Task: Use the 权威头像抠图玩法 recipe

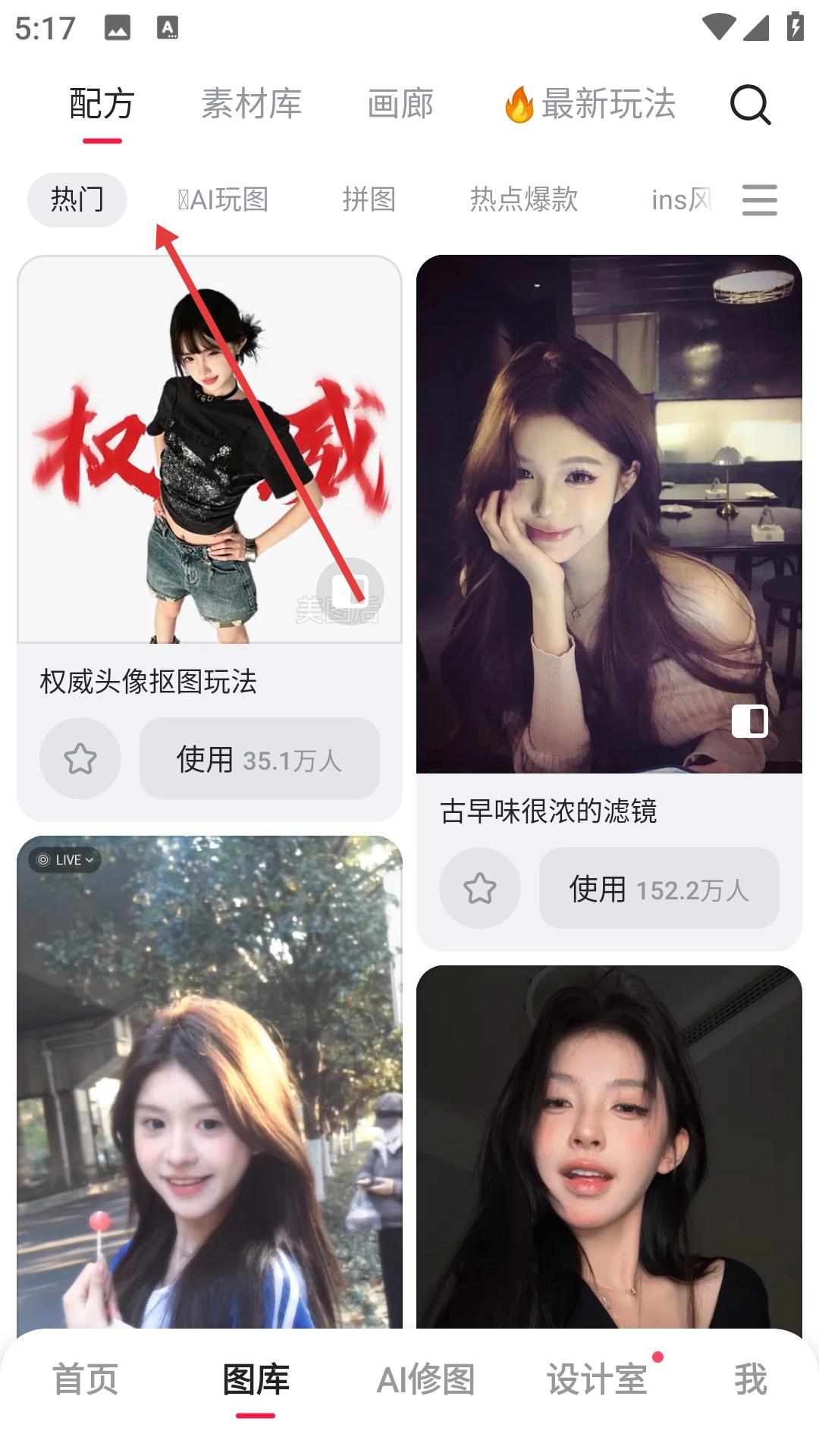Action: pos(259,758)
